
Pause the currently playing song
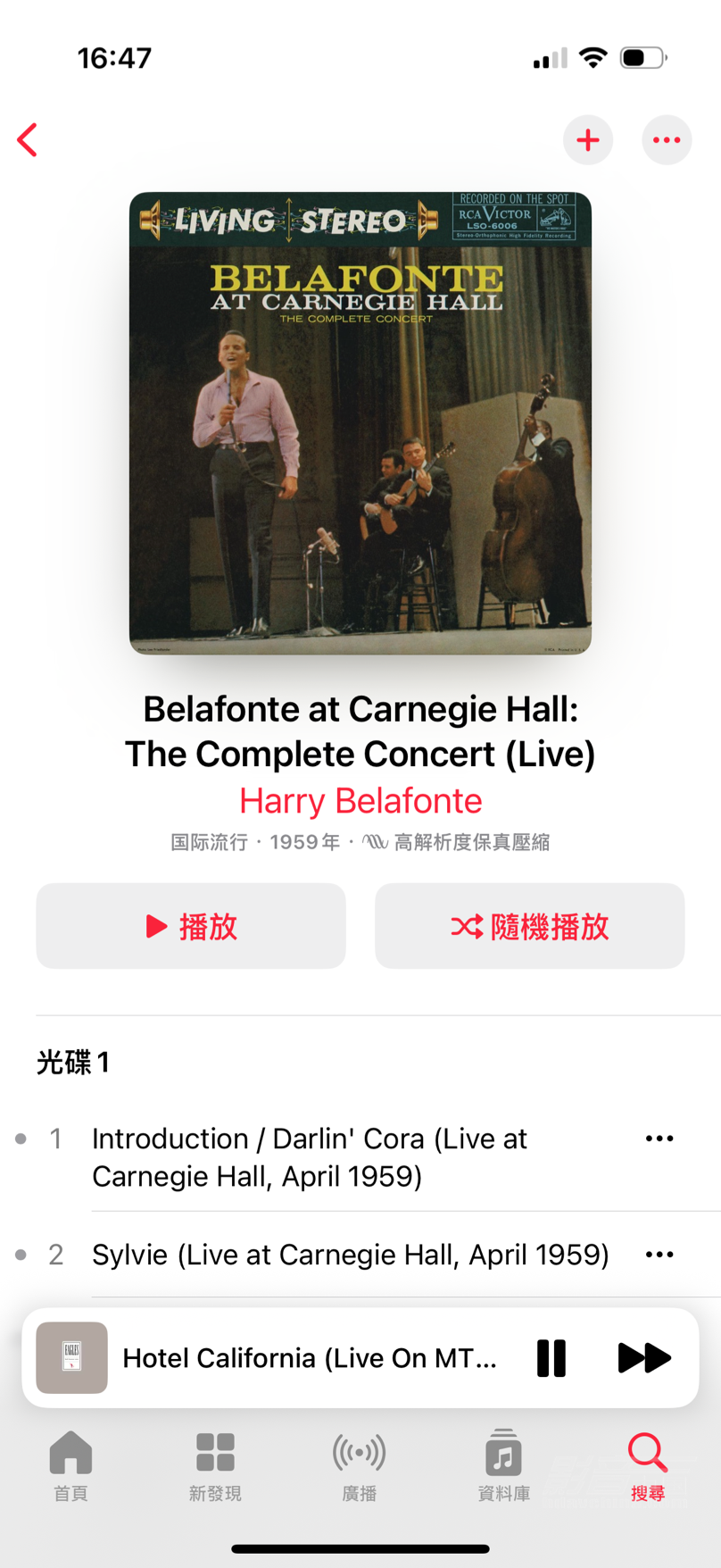[551, 1358]
